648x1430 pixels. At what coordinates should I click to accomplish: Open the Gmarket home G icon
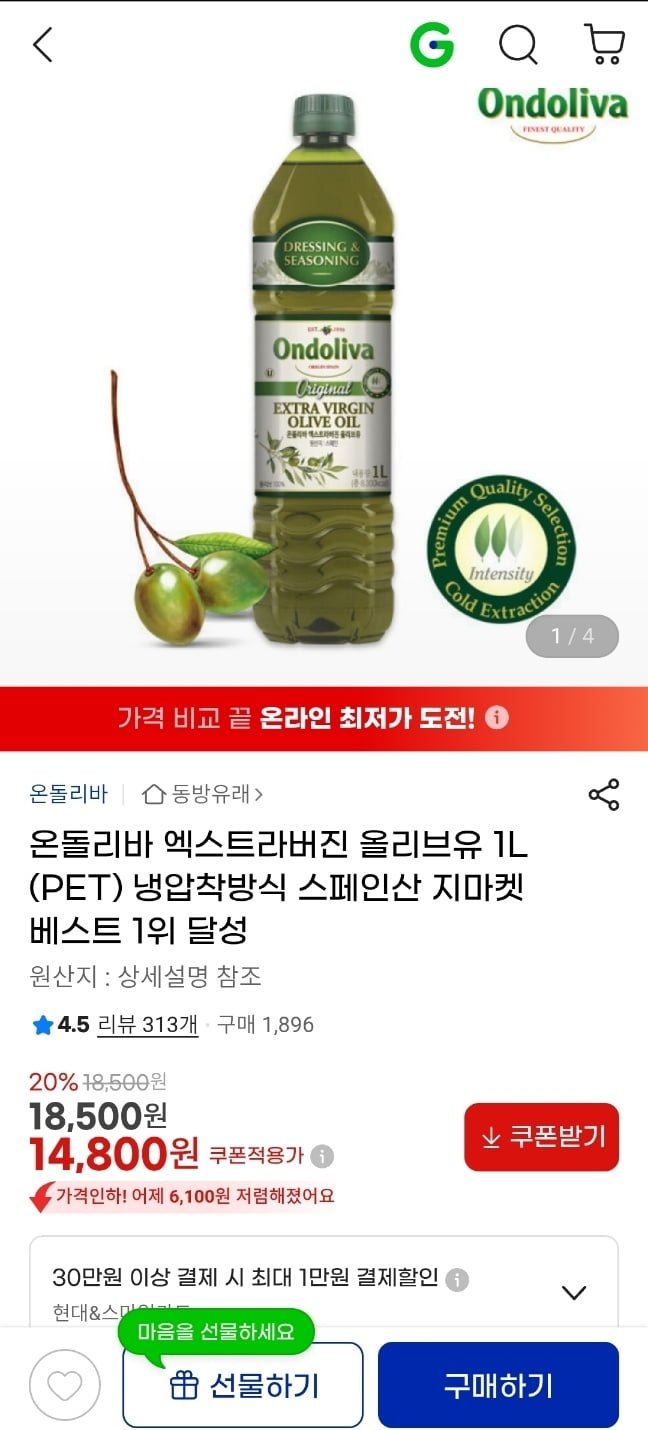[432, 45]
